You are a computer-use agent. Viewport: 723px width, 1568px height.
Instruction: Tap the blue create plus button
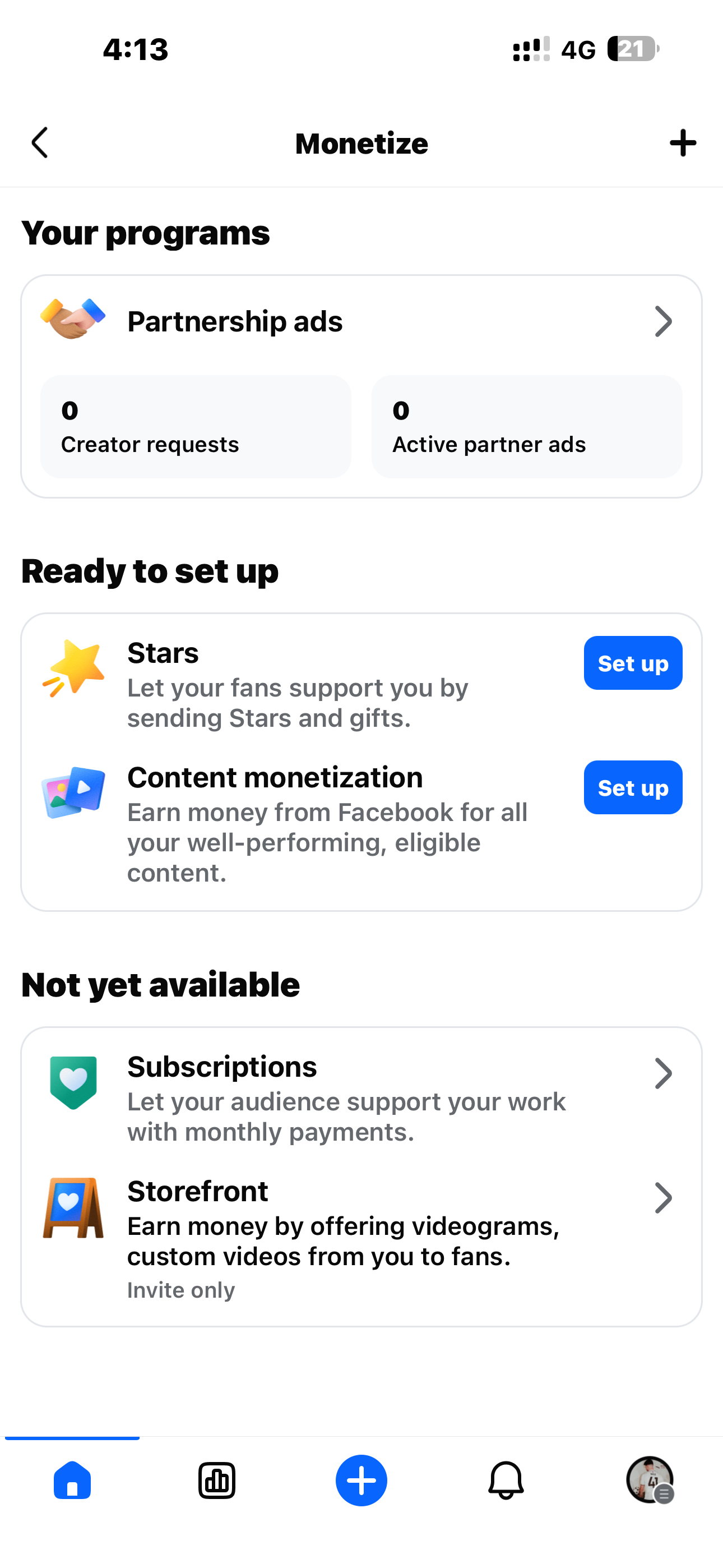tap(361, 1480)
